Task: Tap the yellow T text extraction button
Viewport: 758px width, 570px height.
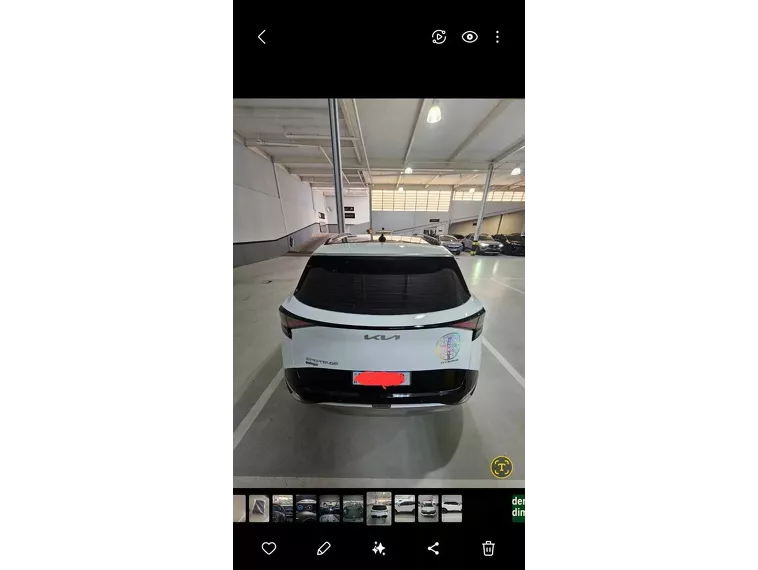Action: tap(501, 467)
